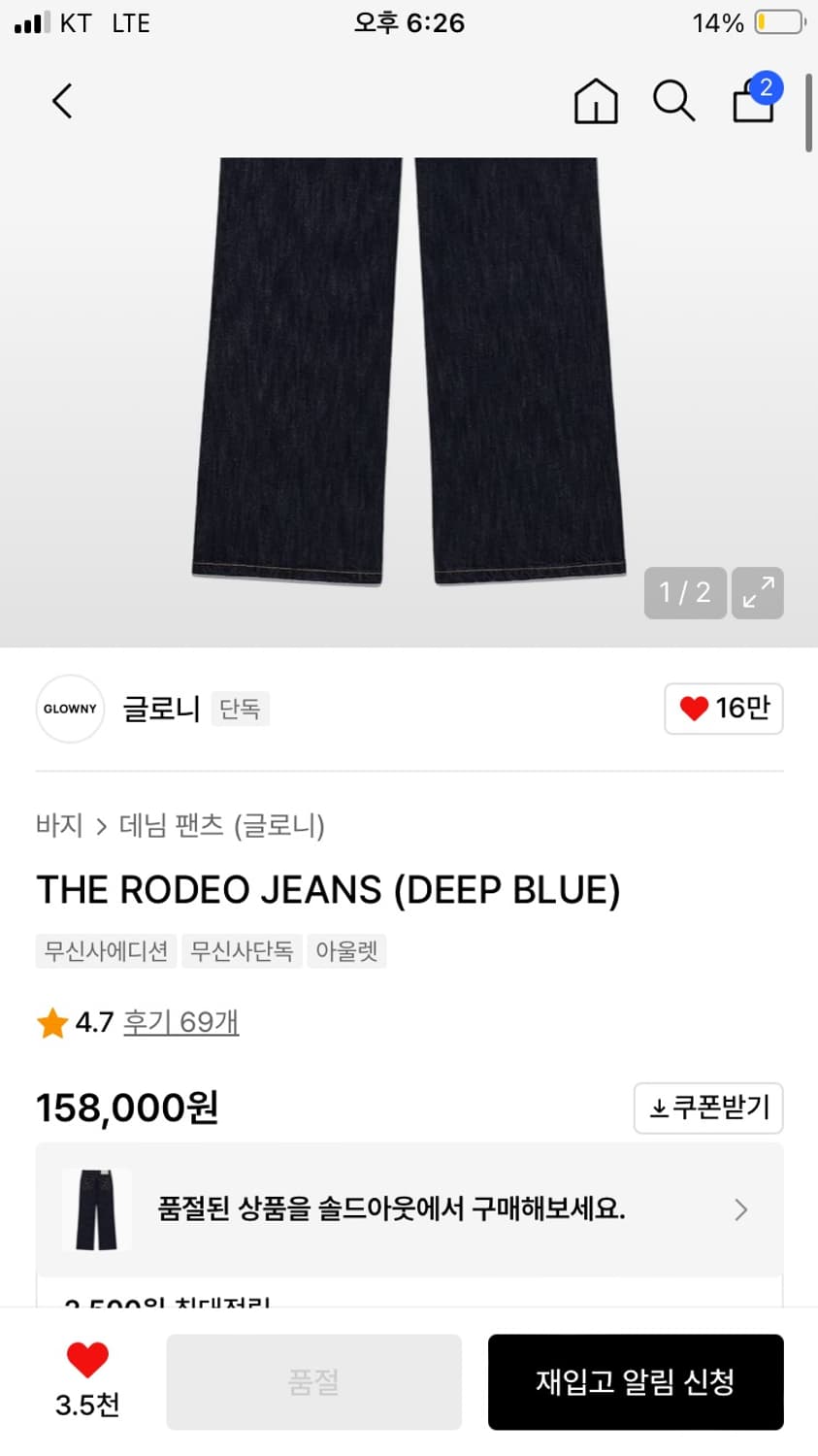This screenshot has height=1456, width=818.
Task: Tap the 단독 badge beside the brand name
Action: (x=240, y=710)
